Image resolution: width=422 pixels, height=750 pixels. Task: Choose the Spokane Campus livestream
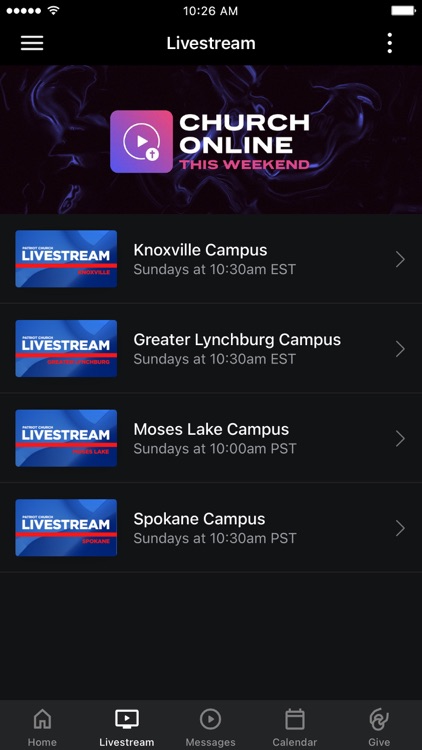(x=211, y=527)
